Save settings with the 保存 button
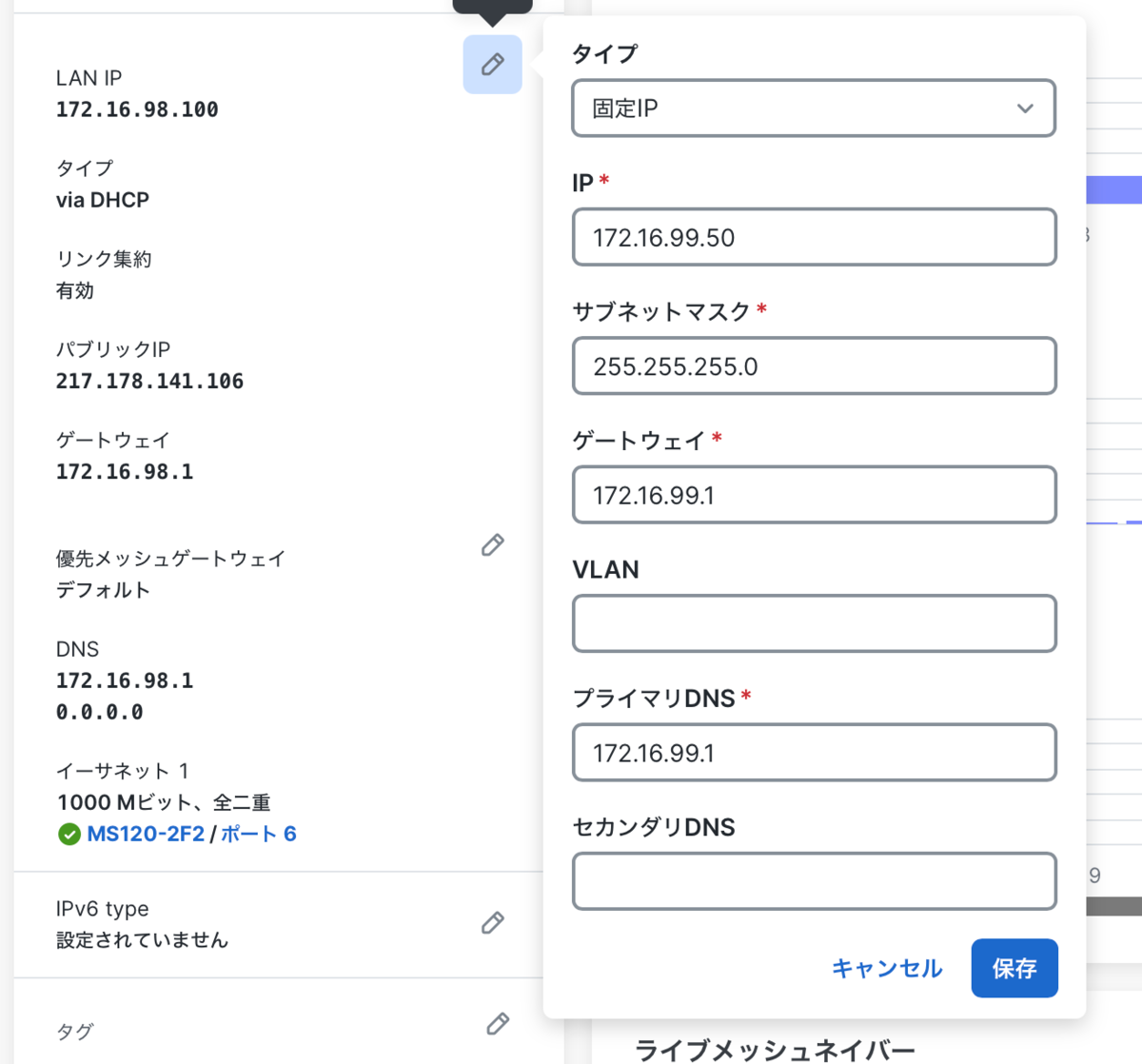 coord(1014,969)
